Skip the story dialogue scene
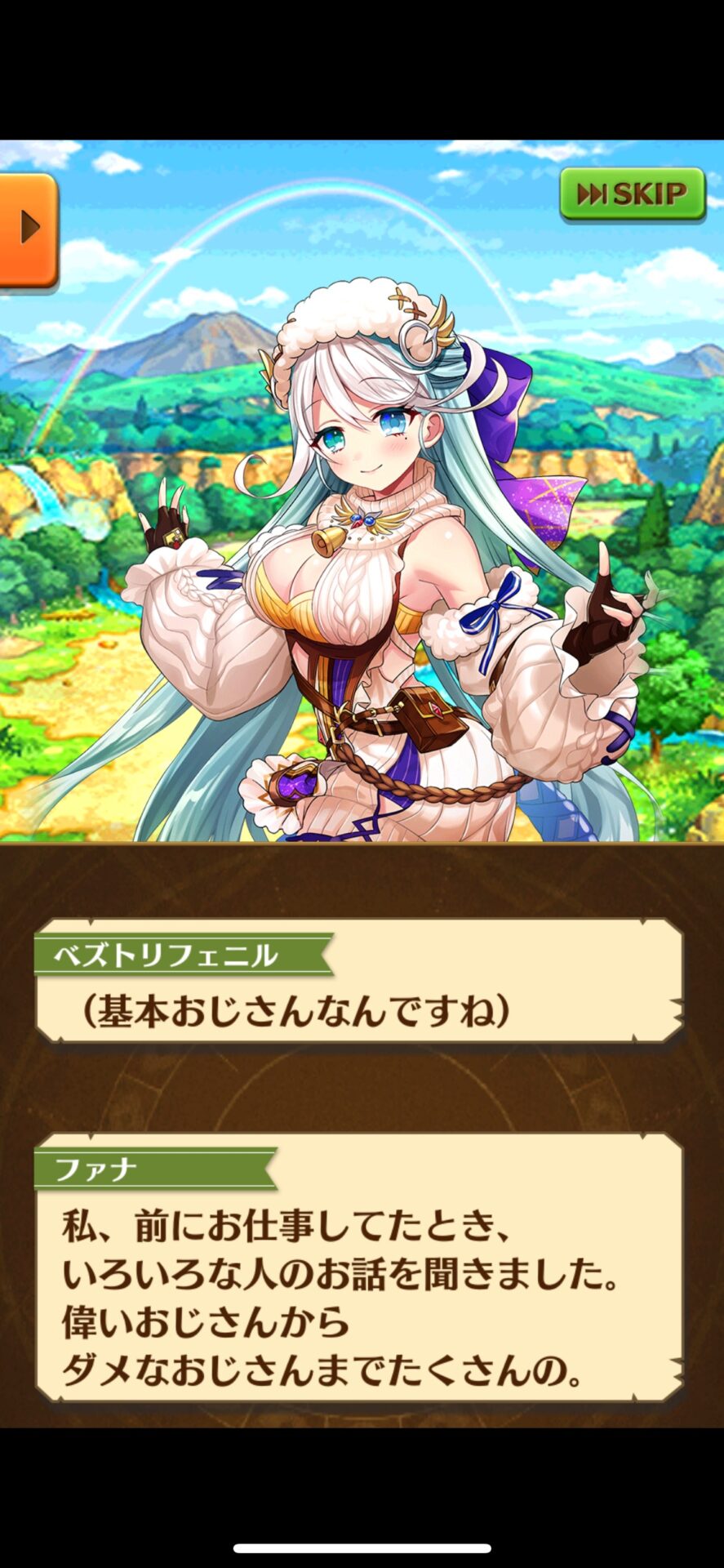This screenshot has width=724, height=1568. click(x=633, y=194)
